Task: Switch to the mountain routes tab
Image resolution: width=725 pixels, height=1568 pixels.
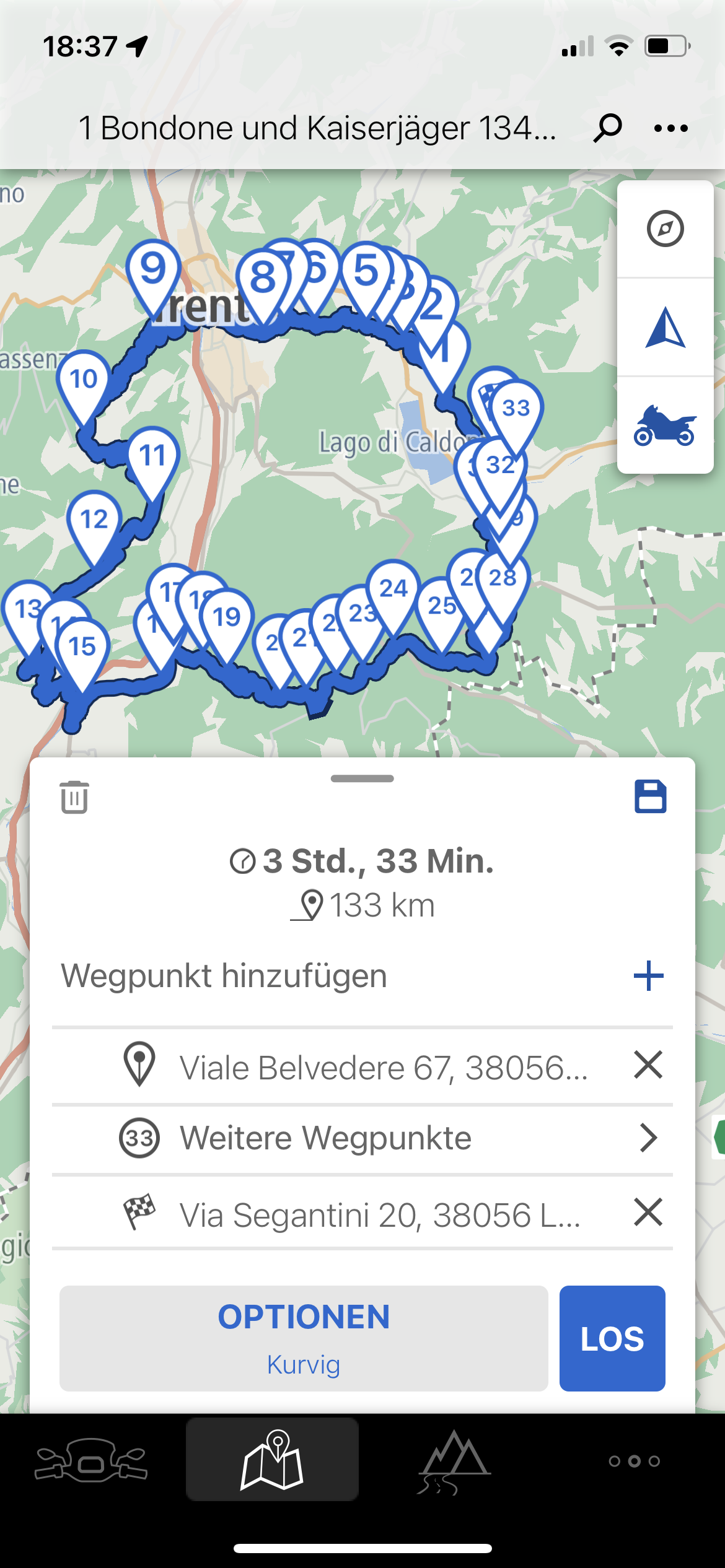Action: click(454, 1461)
